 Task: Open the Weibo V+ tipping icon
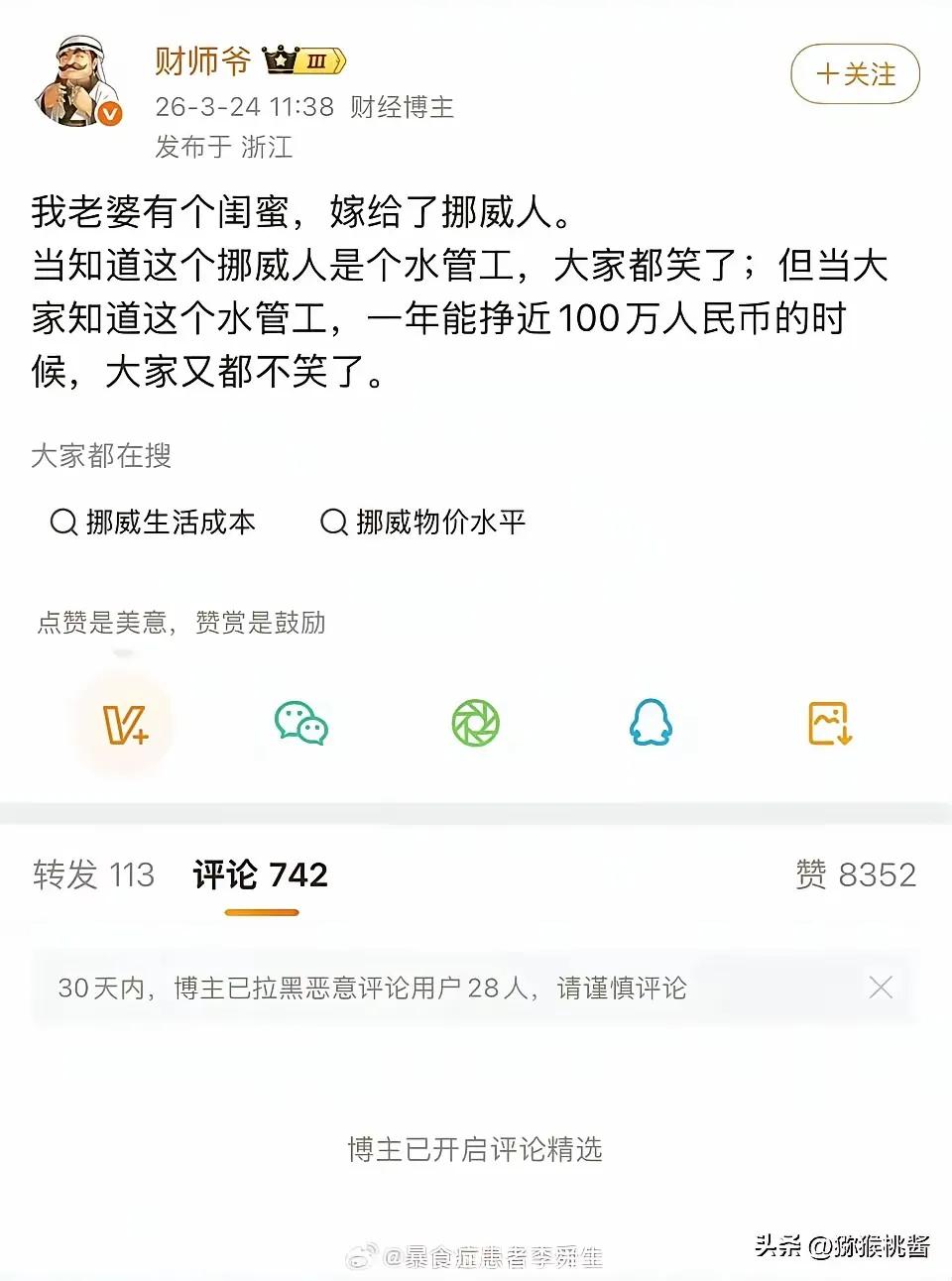[x=123, y=725]
